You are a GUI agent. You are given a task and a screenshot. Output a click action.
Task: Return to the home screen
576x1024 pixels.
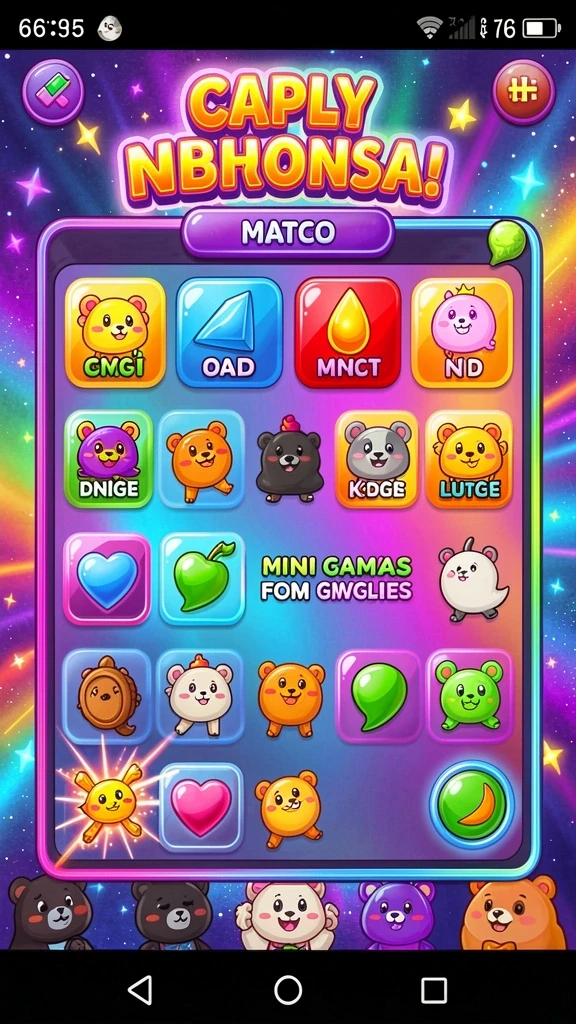[288, 989]
